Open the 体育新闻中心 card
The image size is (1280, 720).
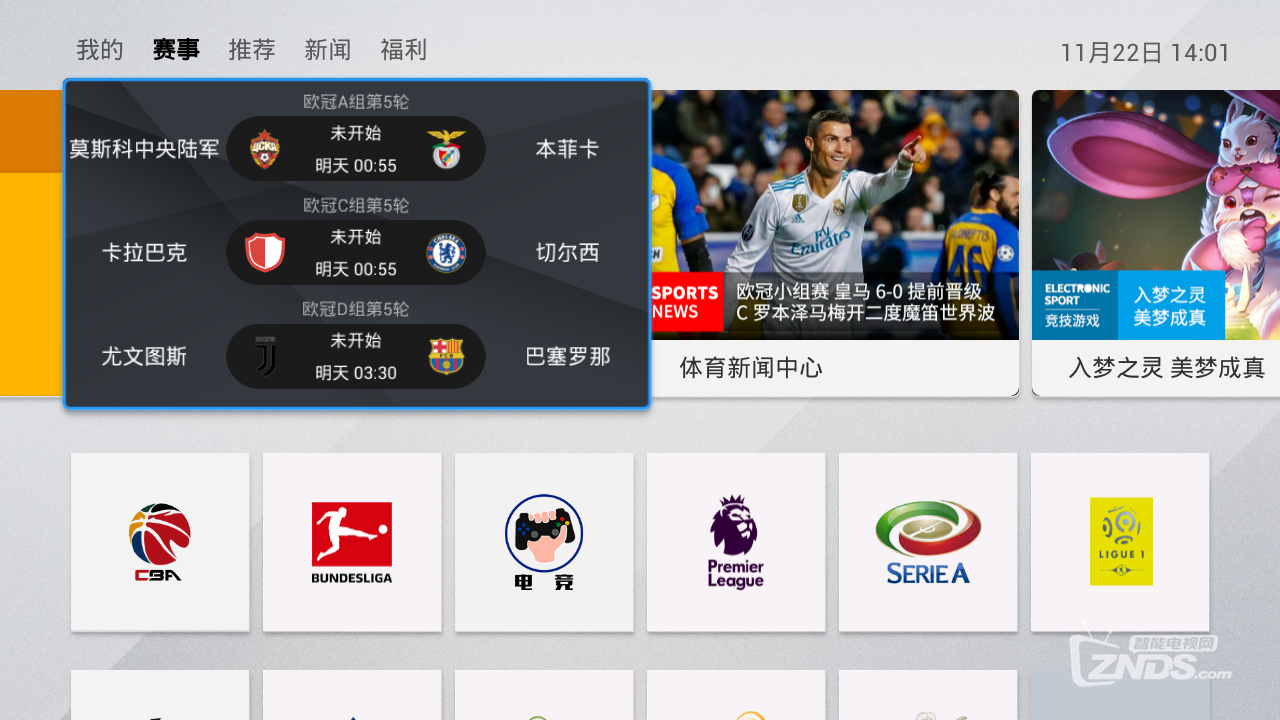pos(834,243)
